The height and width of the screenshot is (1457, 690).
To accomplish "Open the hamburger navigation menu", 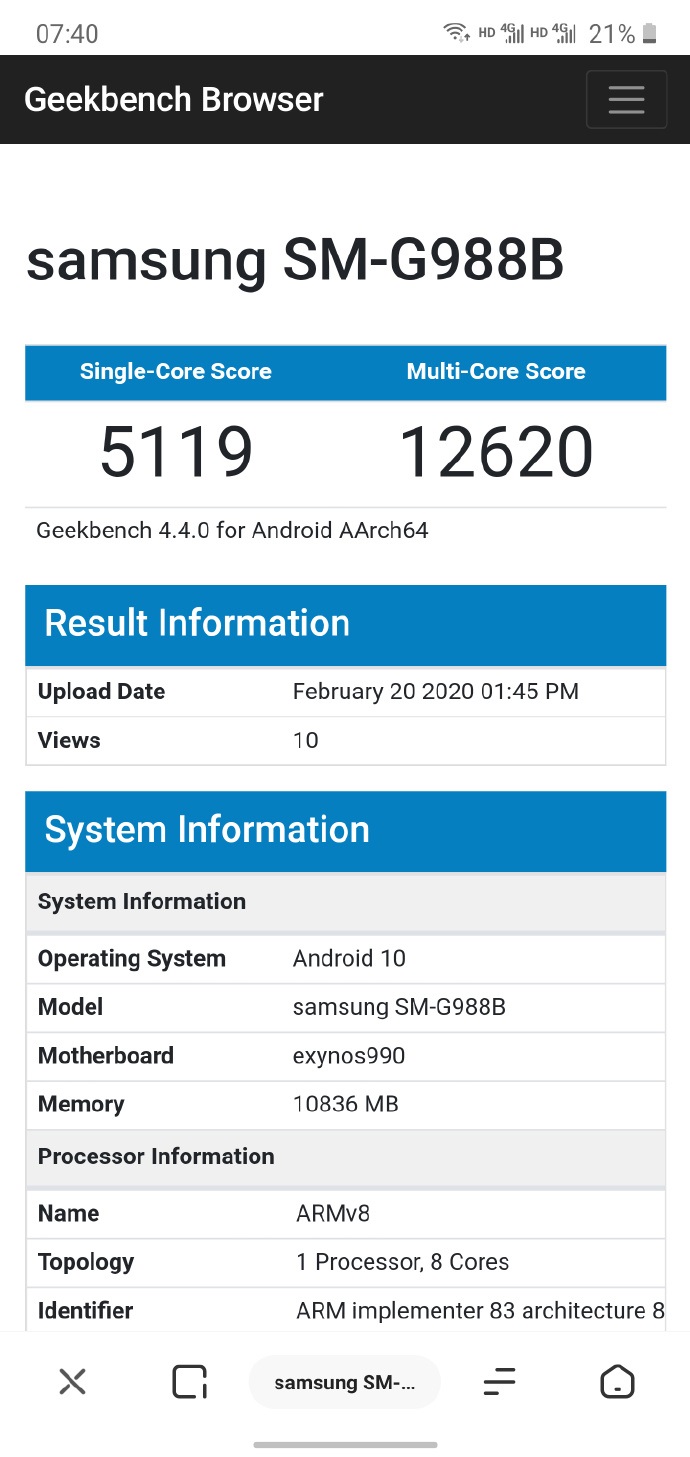I will pos(626,100).
